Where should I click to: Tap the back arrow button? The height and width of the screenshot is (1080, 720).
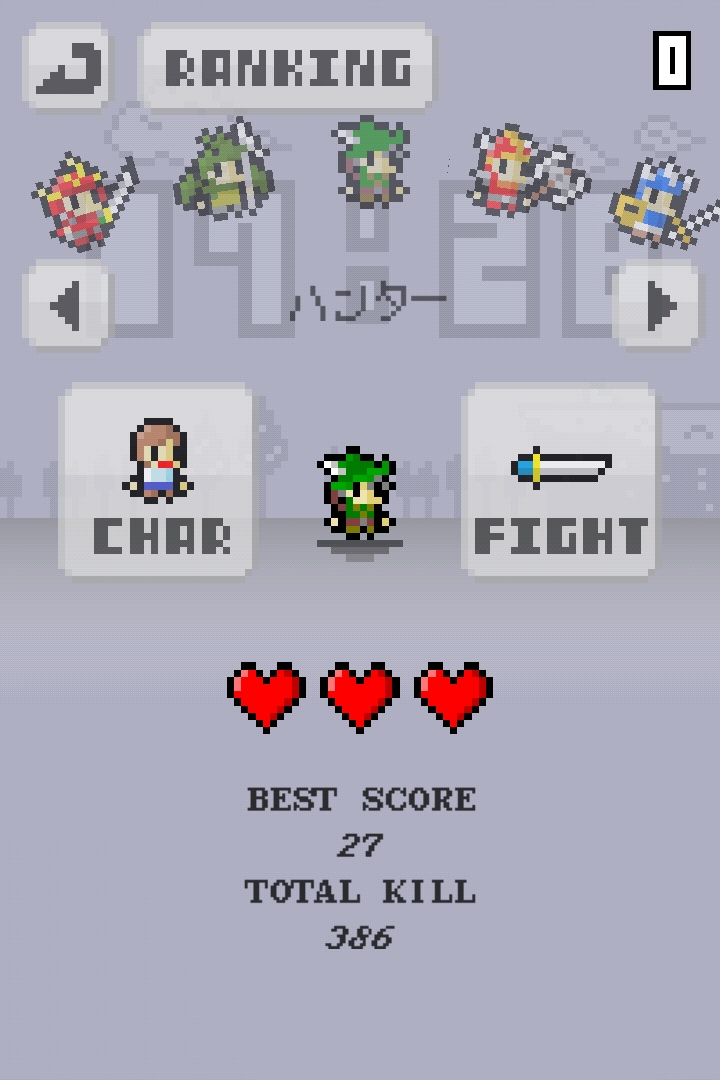coord(67,66)
